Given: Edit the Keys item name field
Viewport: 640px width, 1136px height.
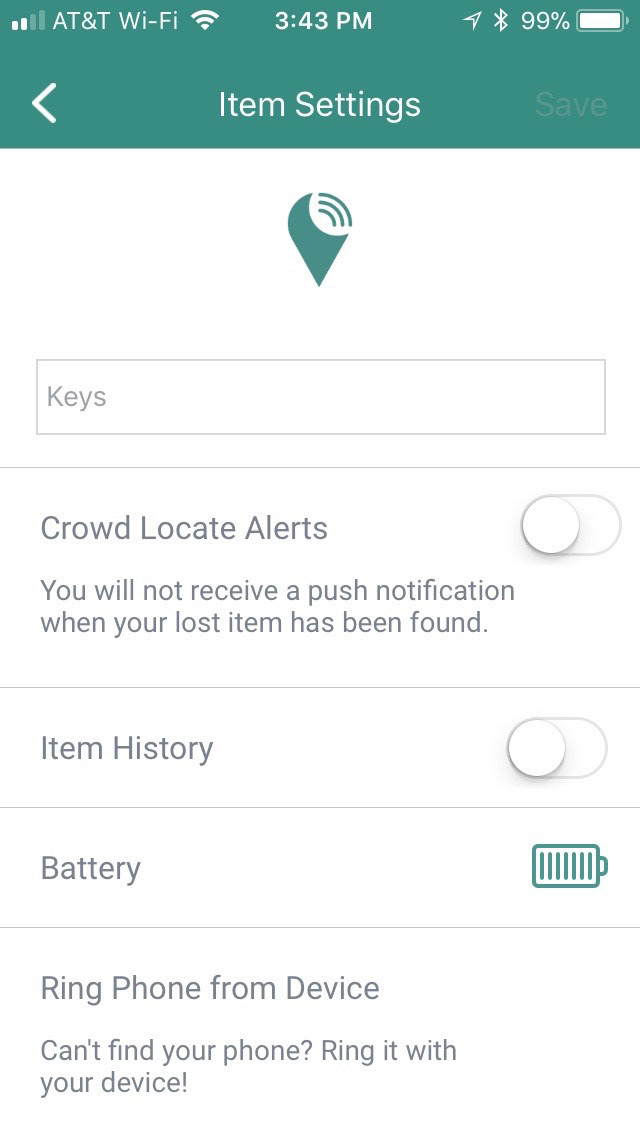Looking at the screenshot, I should (x=320, y=397).
